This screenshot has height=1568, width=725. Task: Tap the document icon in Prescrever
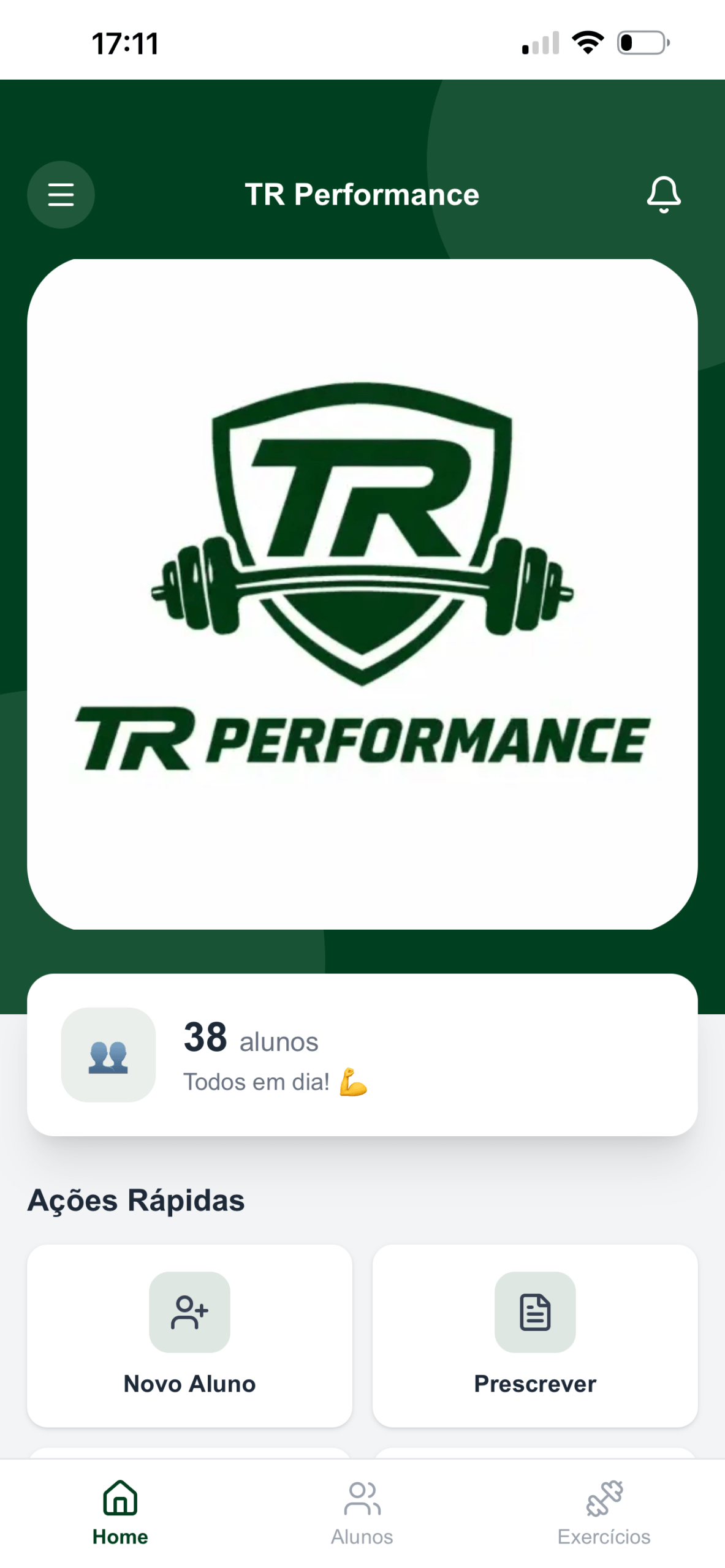pyautogui.click(x=535, y=1312)
